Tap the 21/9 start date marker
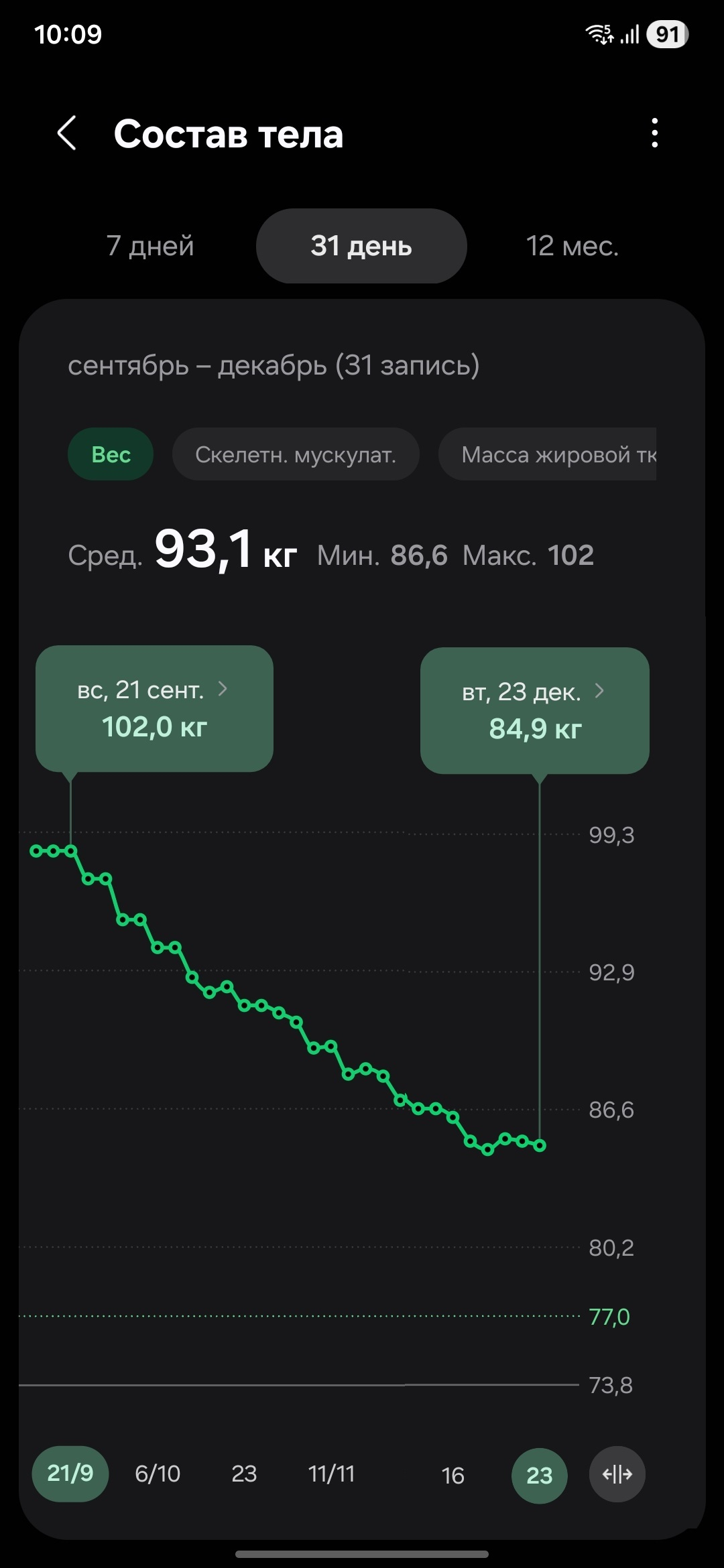The width and height of the screenshot is (724, 1568). (70, 1474)
